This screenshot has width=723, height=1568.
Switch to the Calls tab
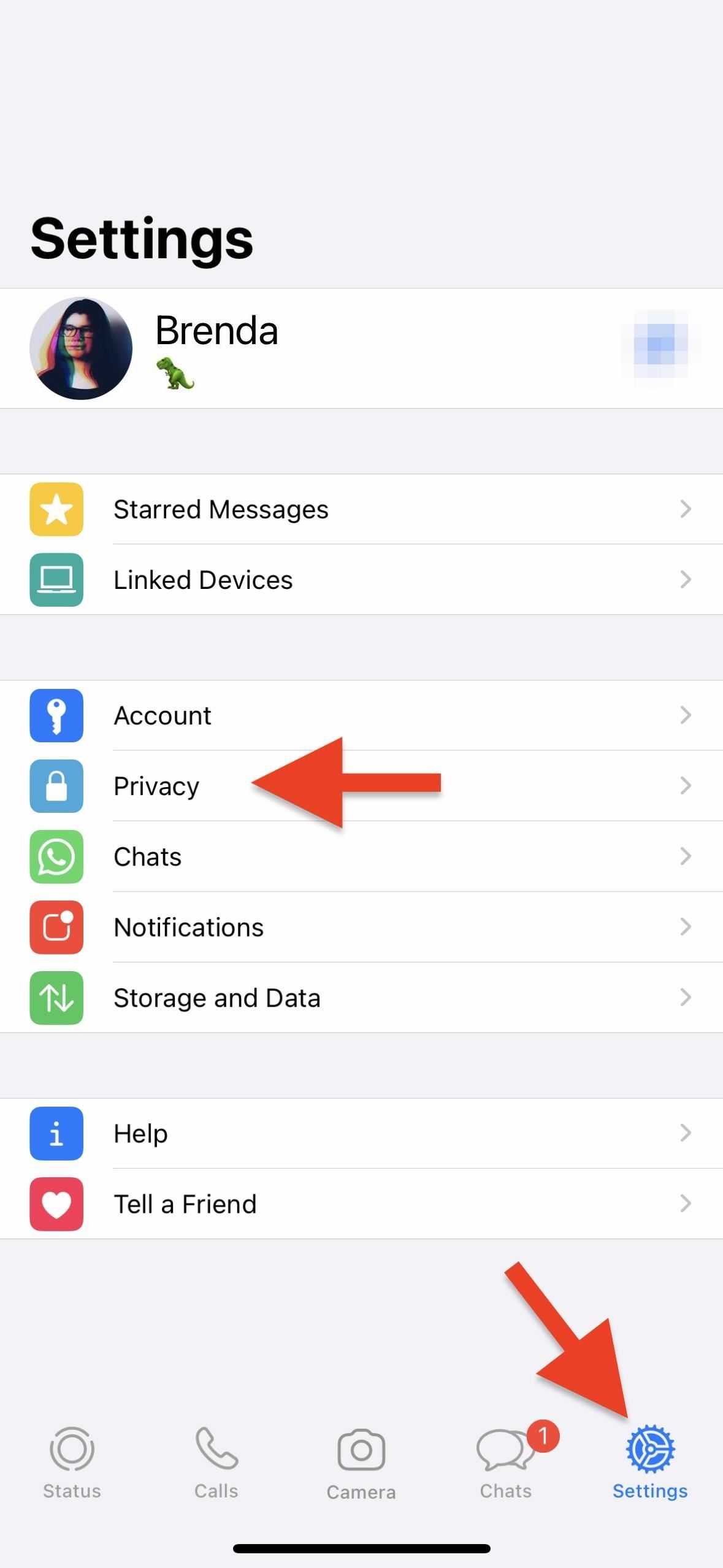(216, 1463)
